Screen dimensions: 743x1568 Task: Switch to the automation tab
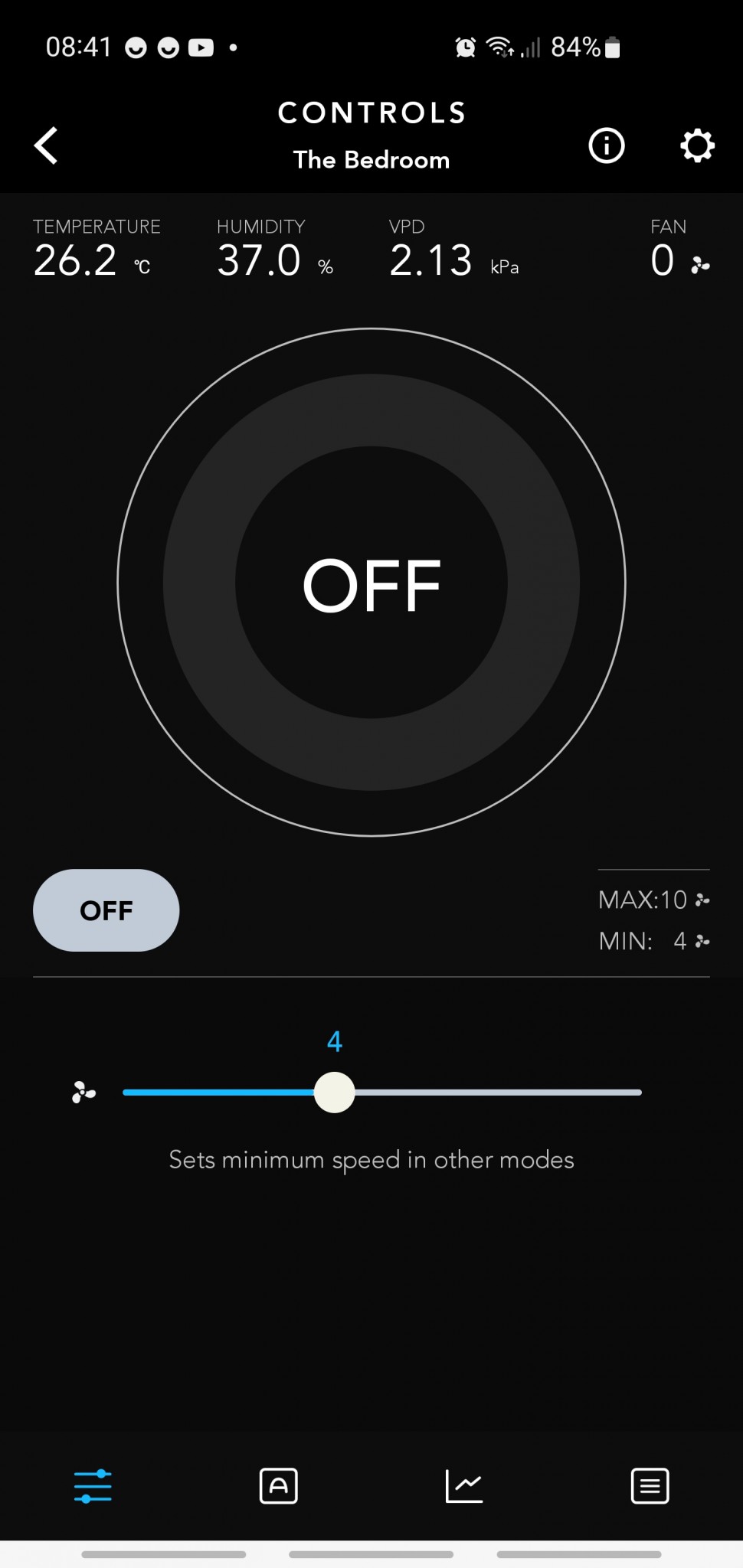point(279,1486)
